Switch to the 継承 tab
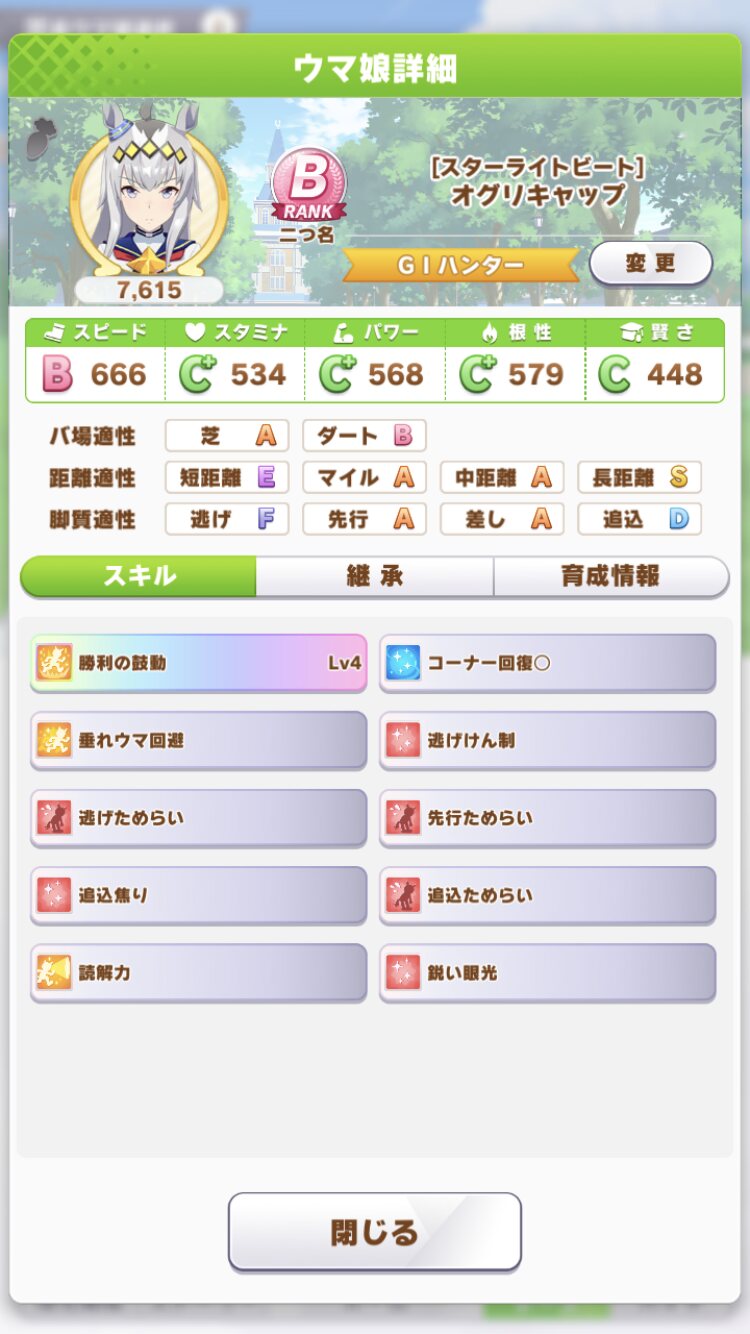 (x=374, y=576)
